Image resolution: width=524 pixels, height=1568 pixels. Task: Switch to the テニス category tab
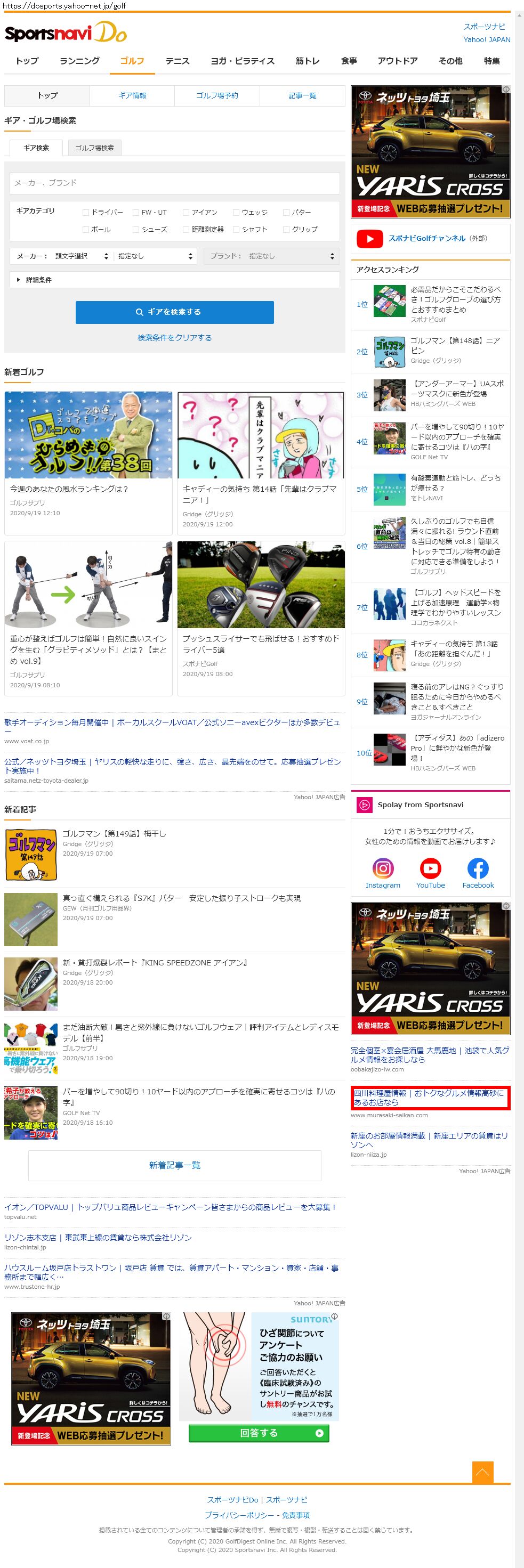[178, 61]
